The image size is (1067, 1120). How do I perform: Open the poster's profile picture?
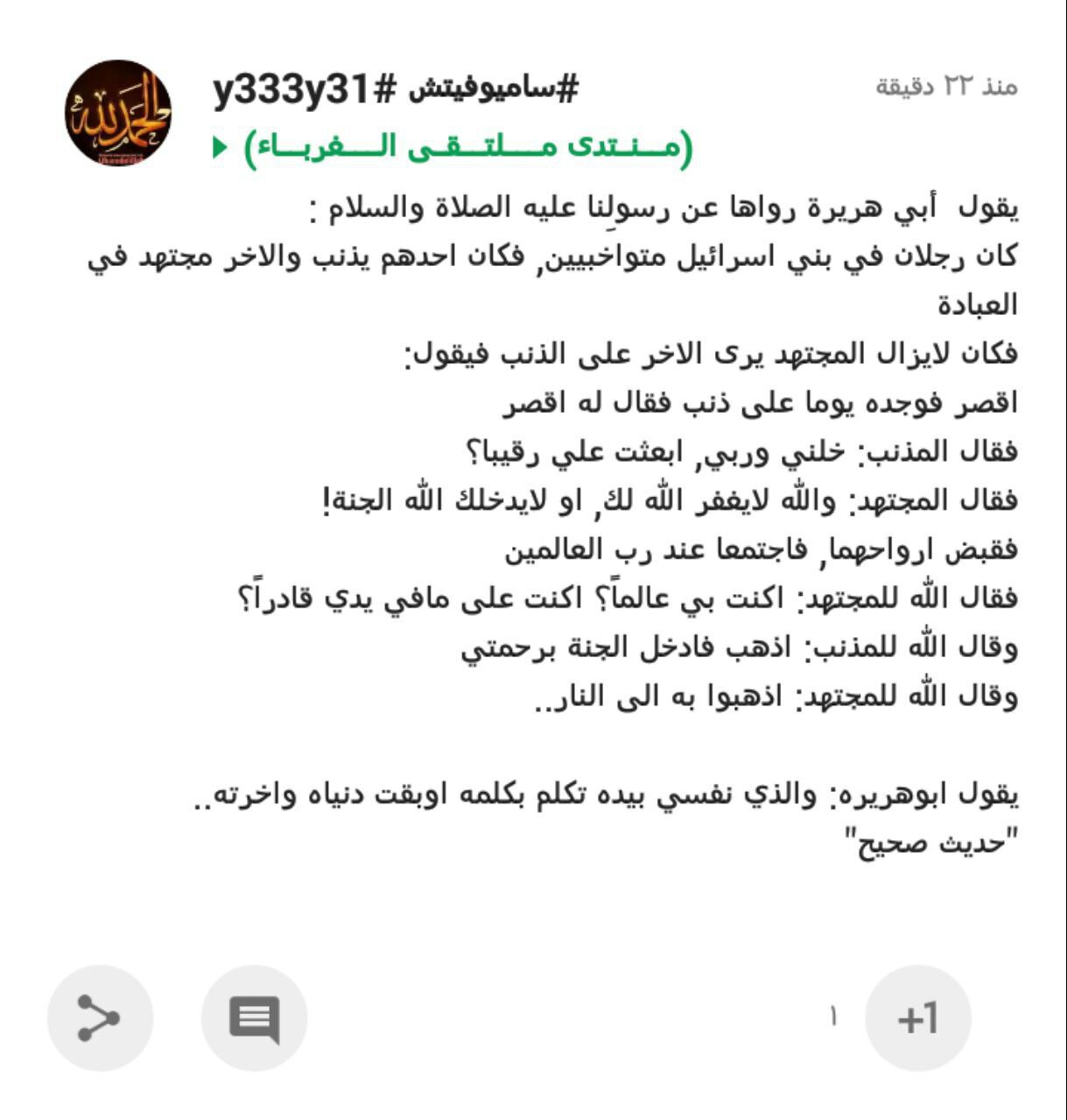tap(118, 114)
